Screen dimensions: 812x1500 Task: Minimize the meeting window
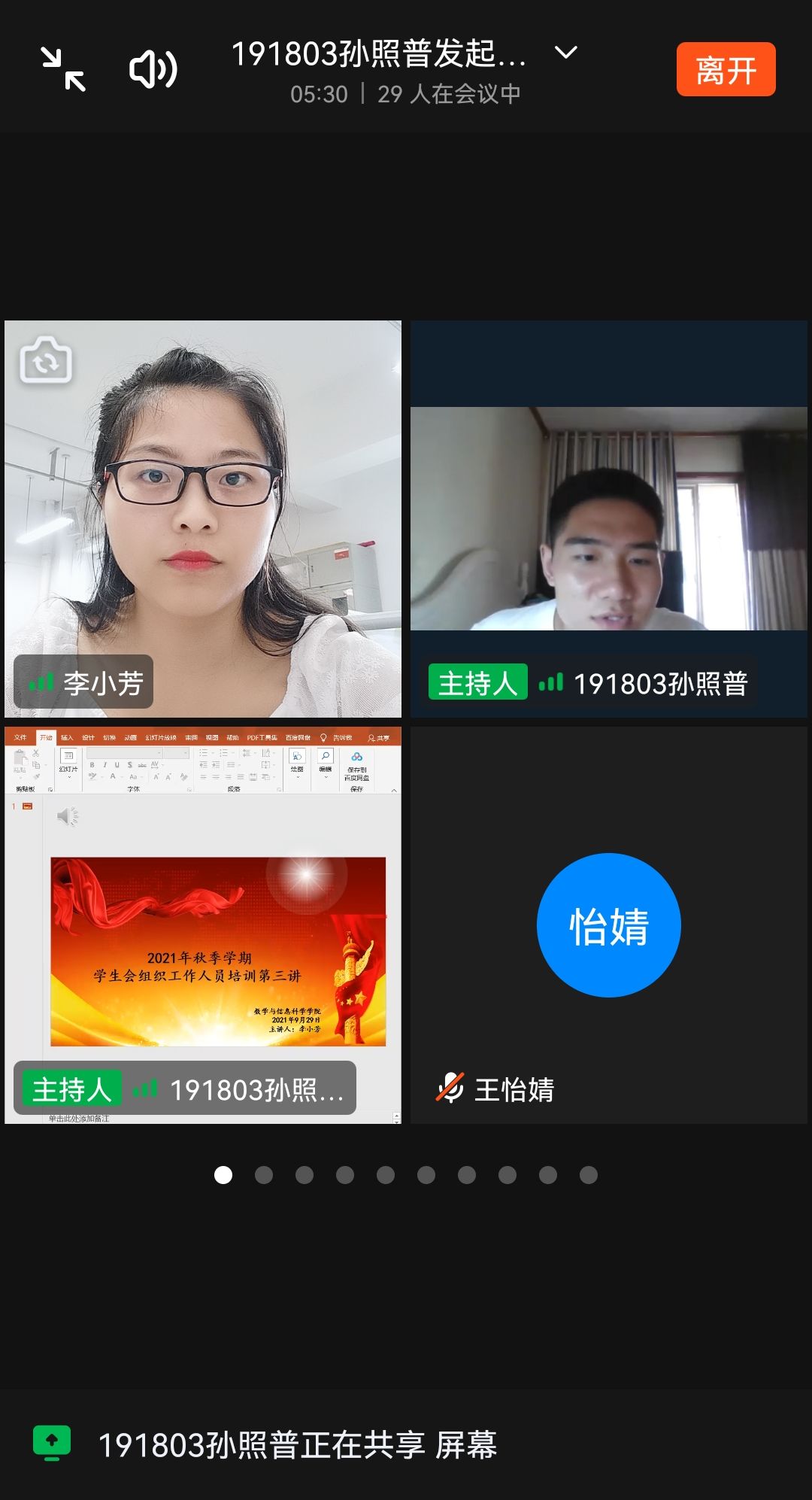(63, 69)
